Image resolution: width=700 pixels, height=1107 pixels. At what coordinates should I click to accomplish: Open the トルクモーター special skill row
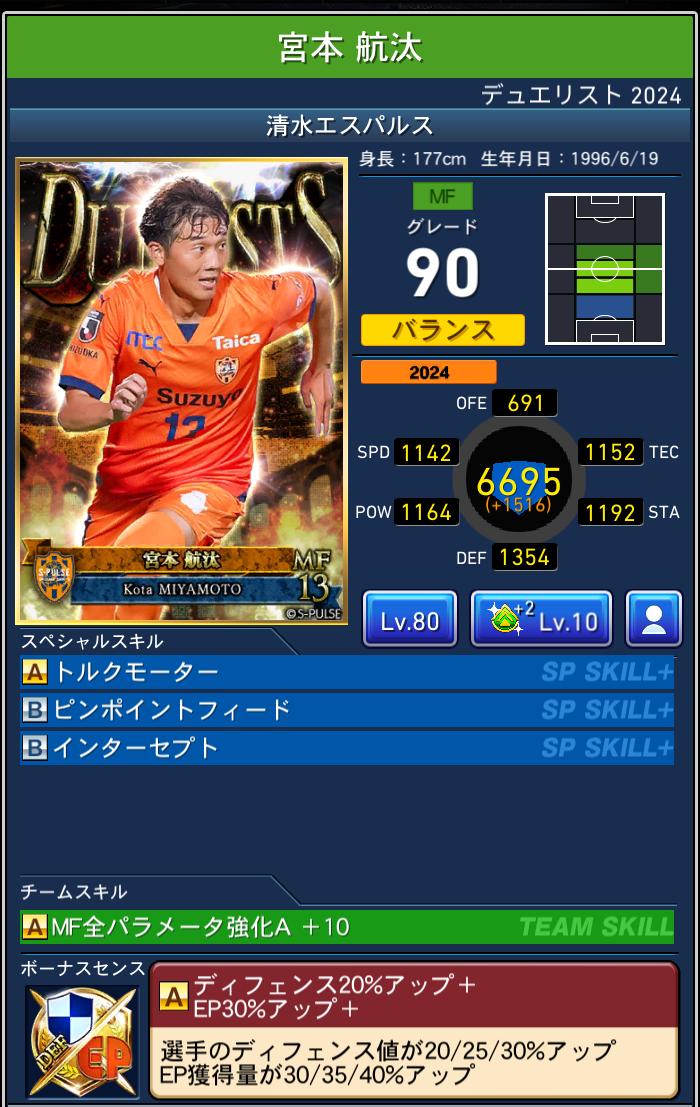click(346, 673)
